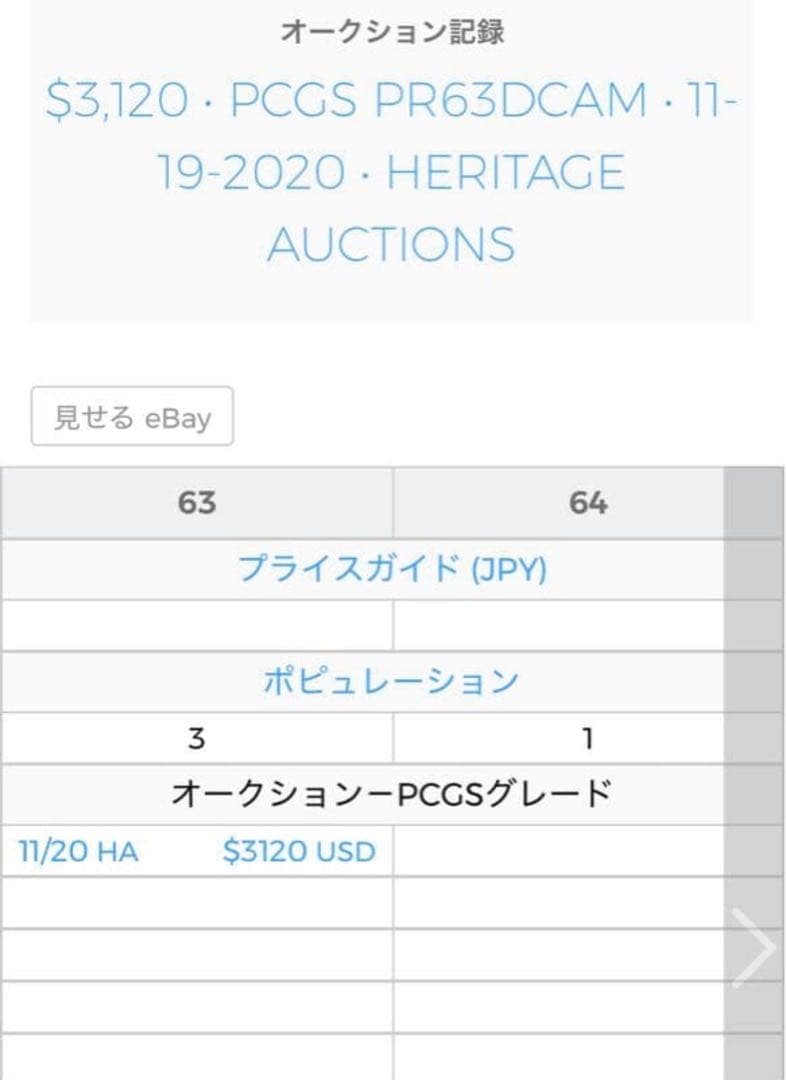Click population count 1 under grade 64
This screenshot has width=786, height=1080.
(x=590, y=737)
